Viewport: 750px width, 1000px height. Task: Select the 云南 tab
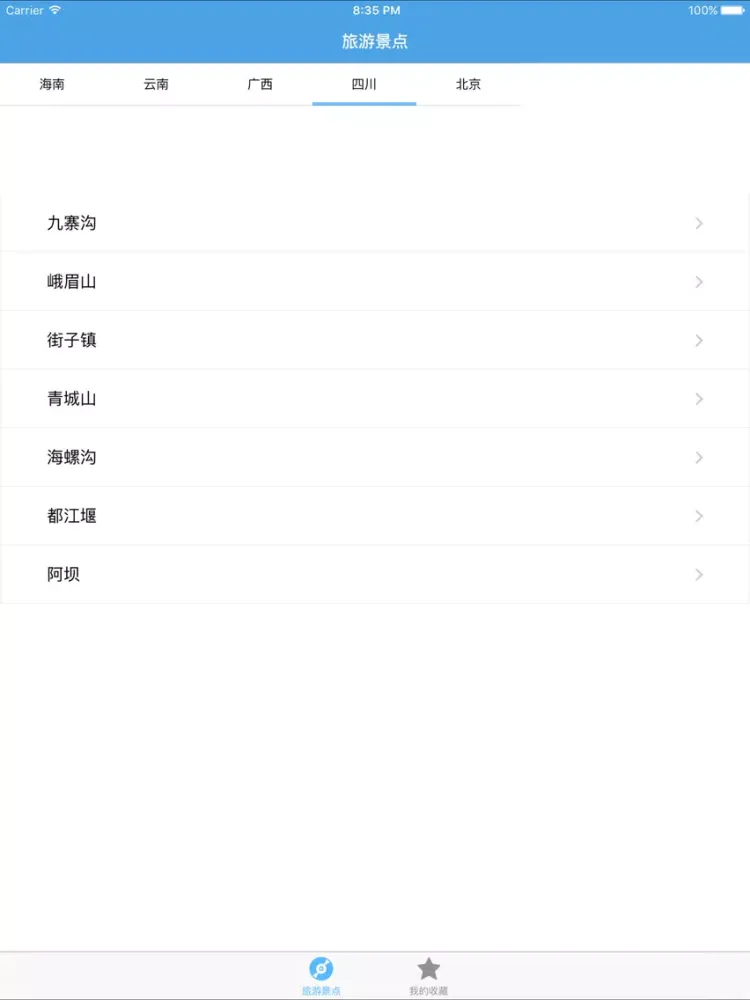[x=156, y=85]
